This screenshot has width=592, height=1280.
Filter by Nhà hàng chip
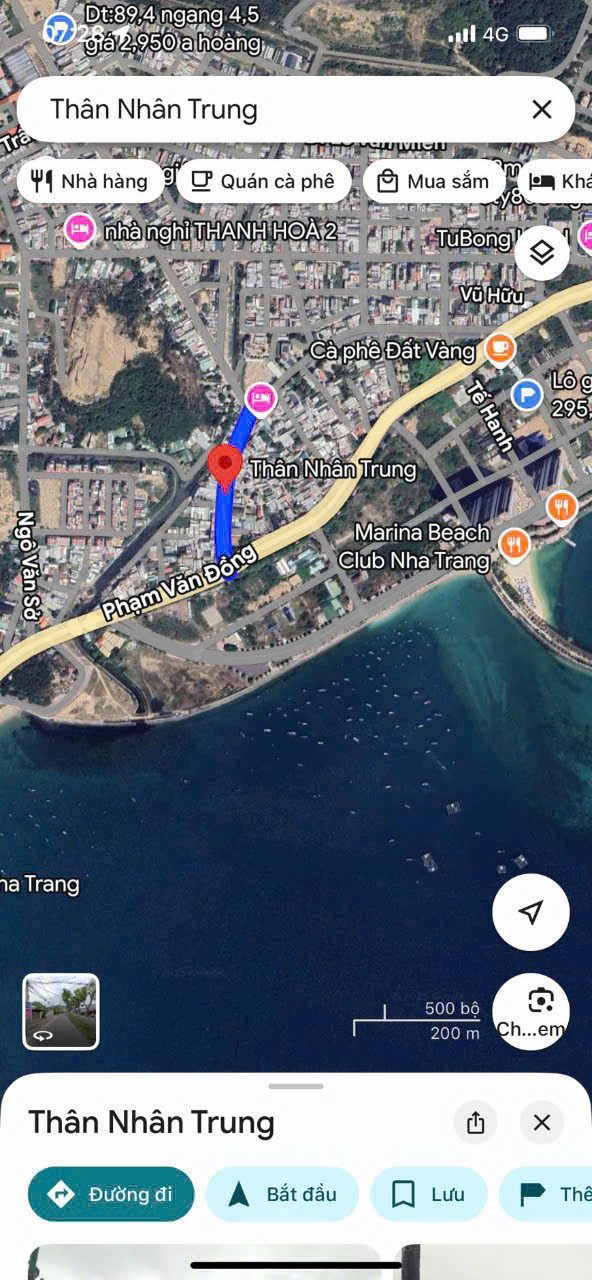pos(90,181)
